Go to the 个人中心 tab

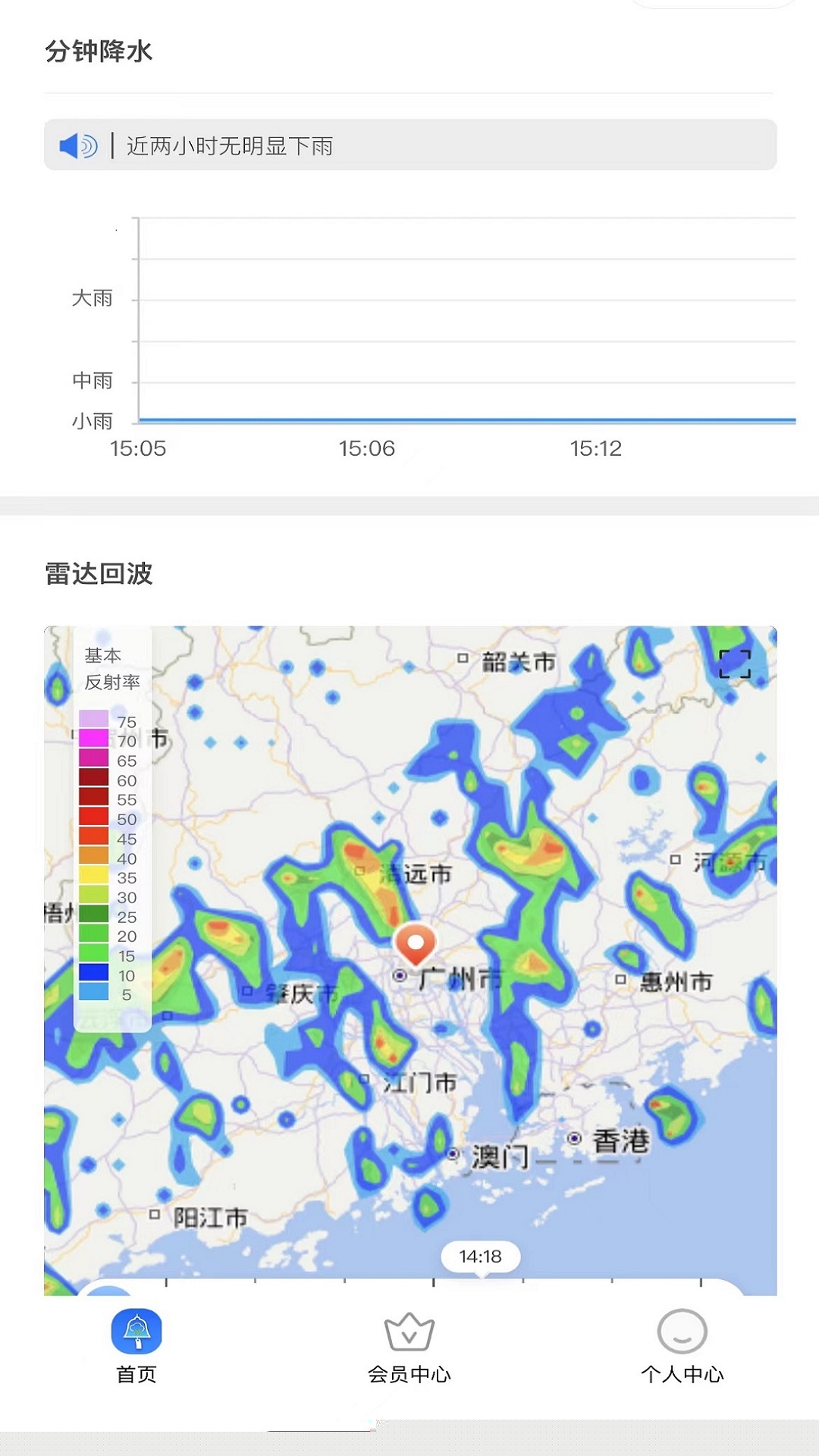(682, 1346)
